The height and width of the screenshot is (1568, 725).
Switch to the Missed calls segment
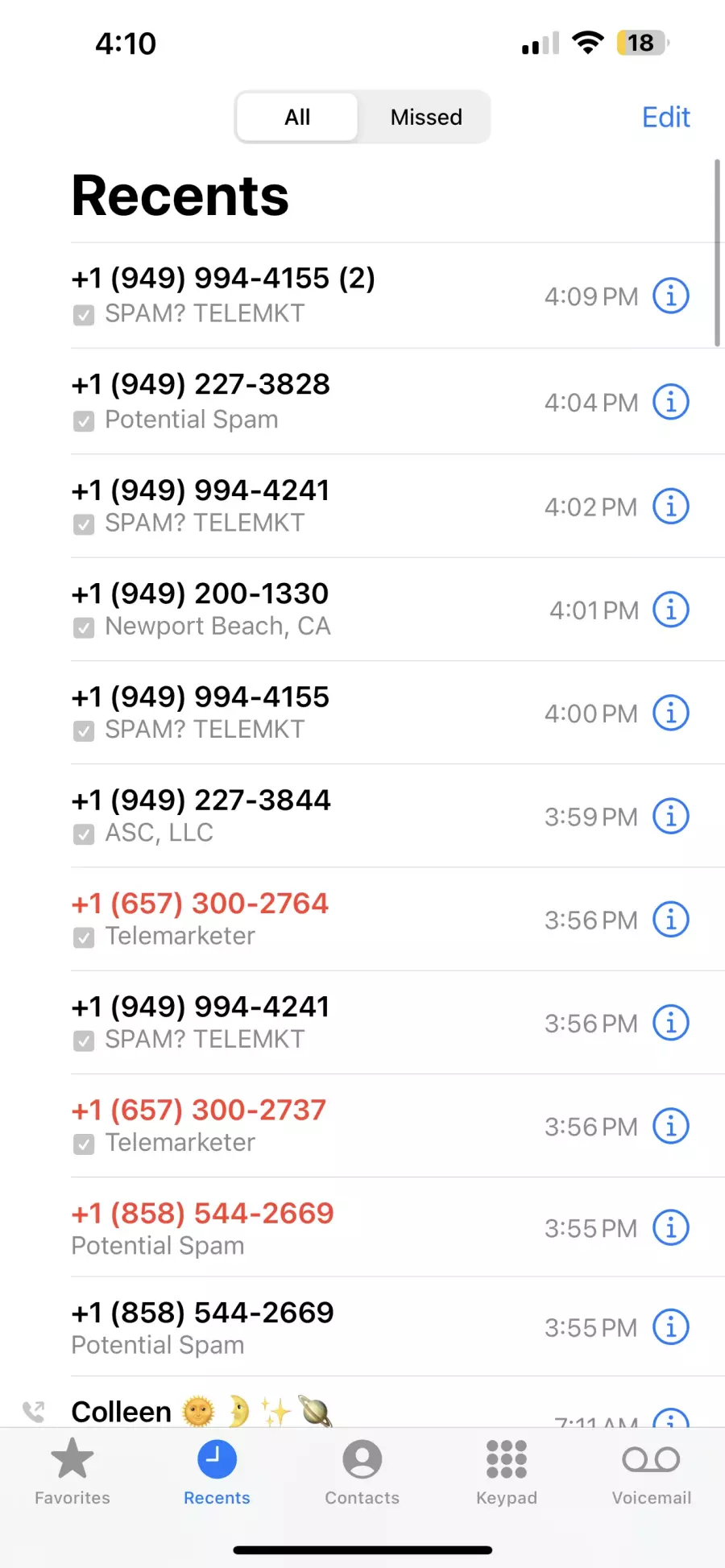[x=426, y=118]
